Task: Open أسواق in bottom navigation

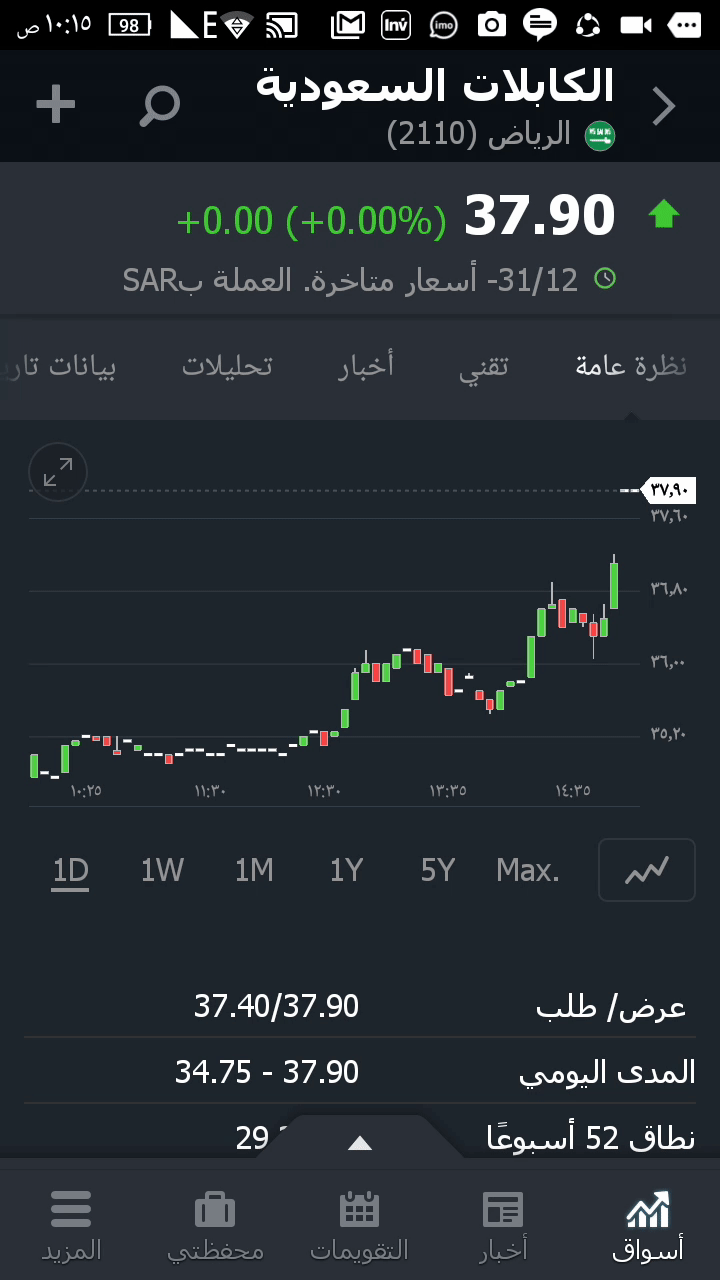Action: point(648,1225)
